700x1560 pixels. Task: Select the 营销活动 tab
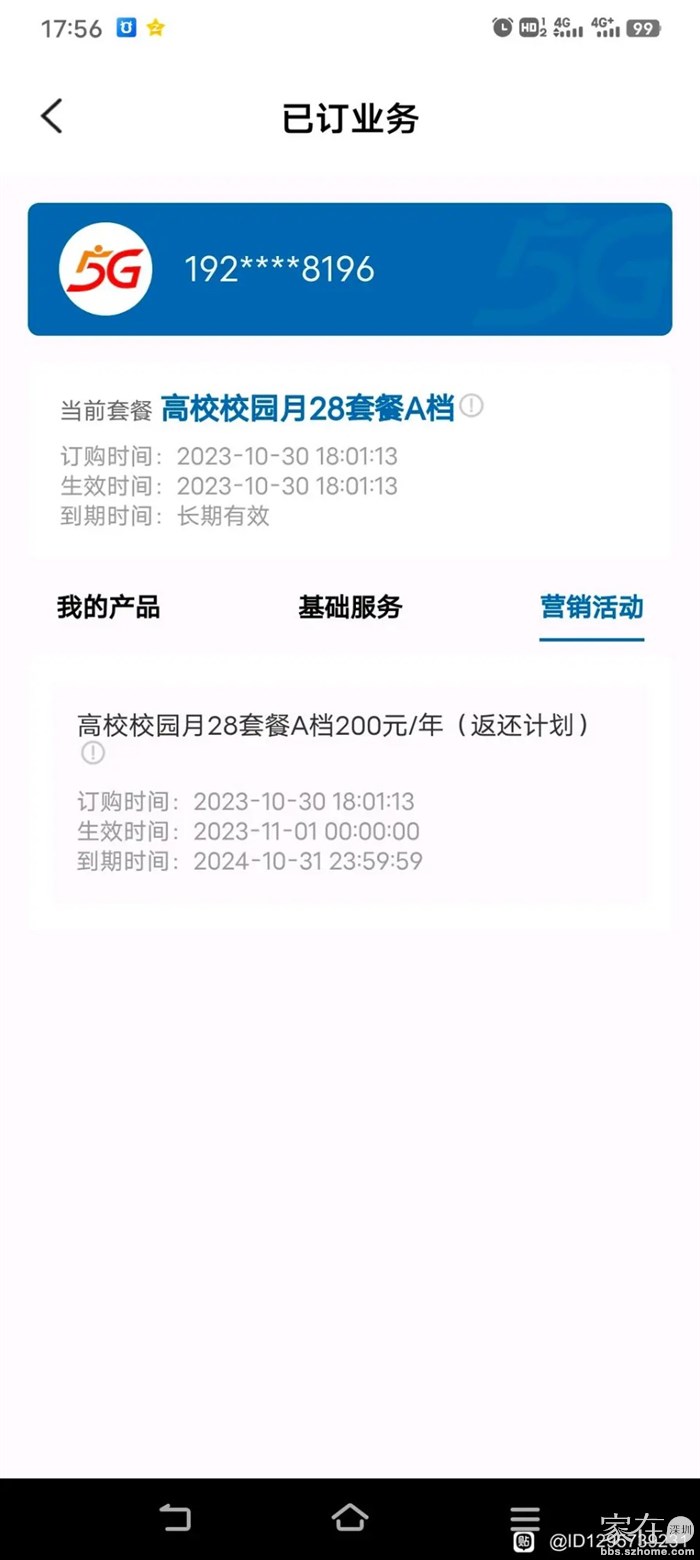(x=591, y=607)
